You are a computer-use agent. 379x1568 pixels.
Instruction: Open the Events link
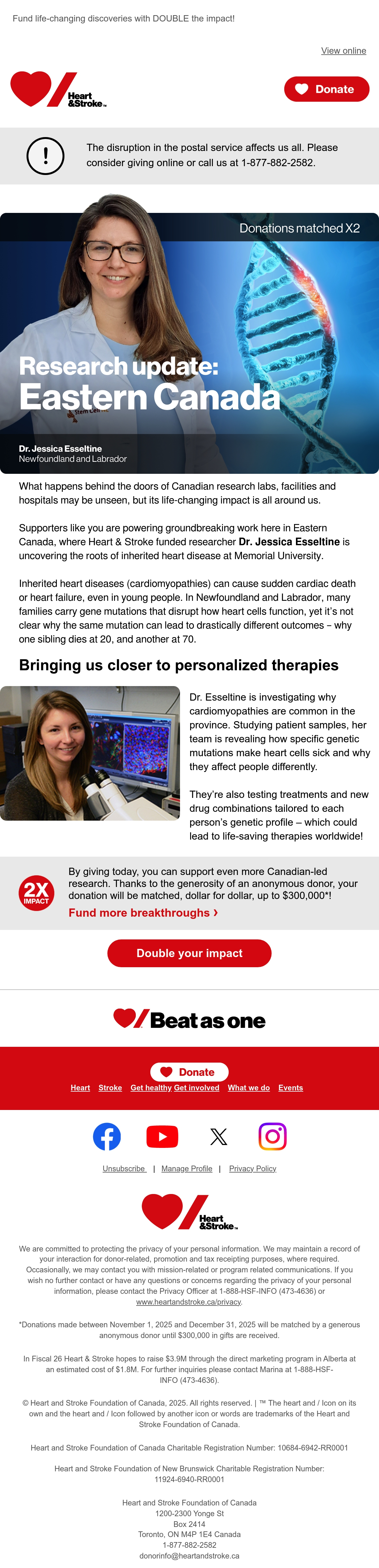point(291,1088)
